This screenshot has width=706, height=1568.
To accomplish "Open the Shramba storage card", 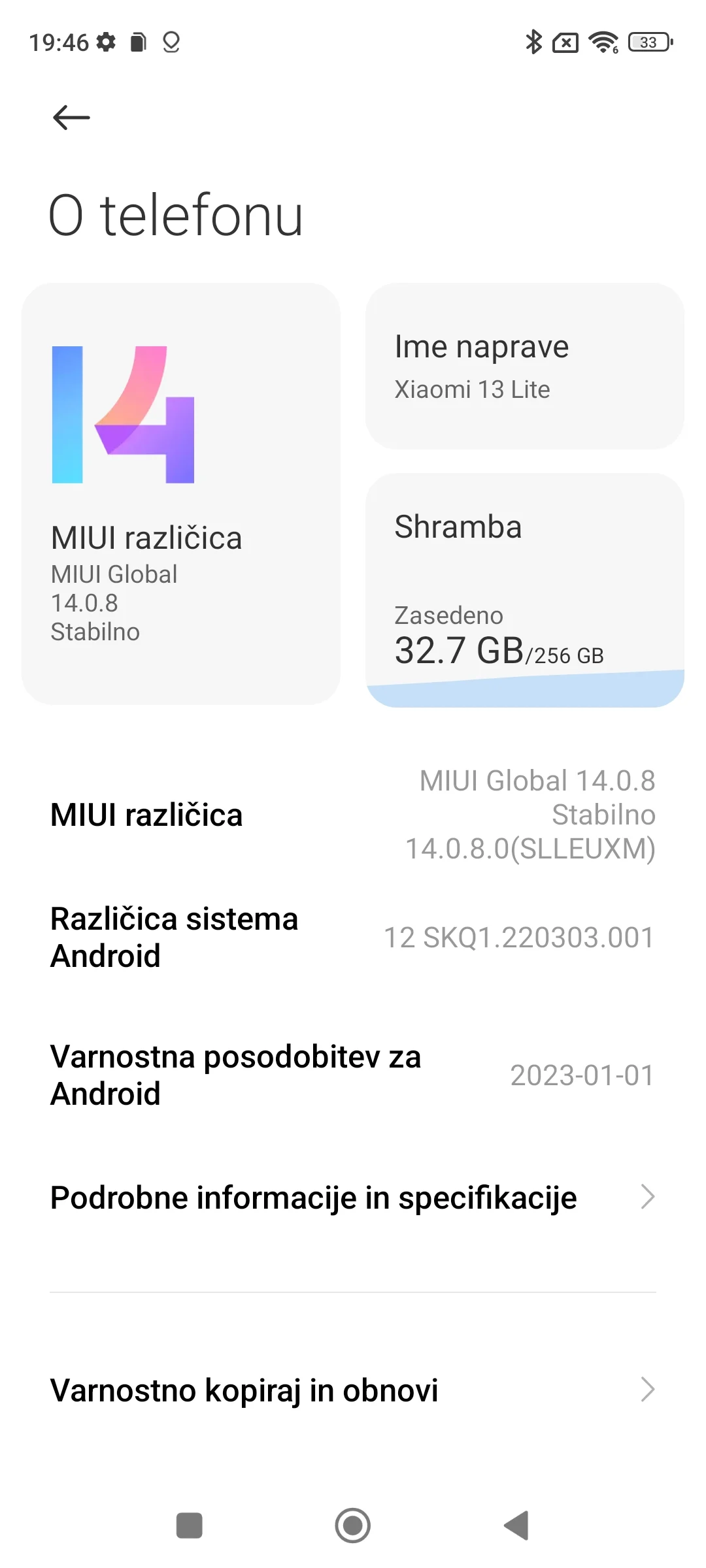I will 524,590.
